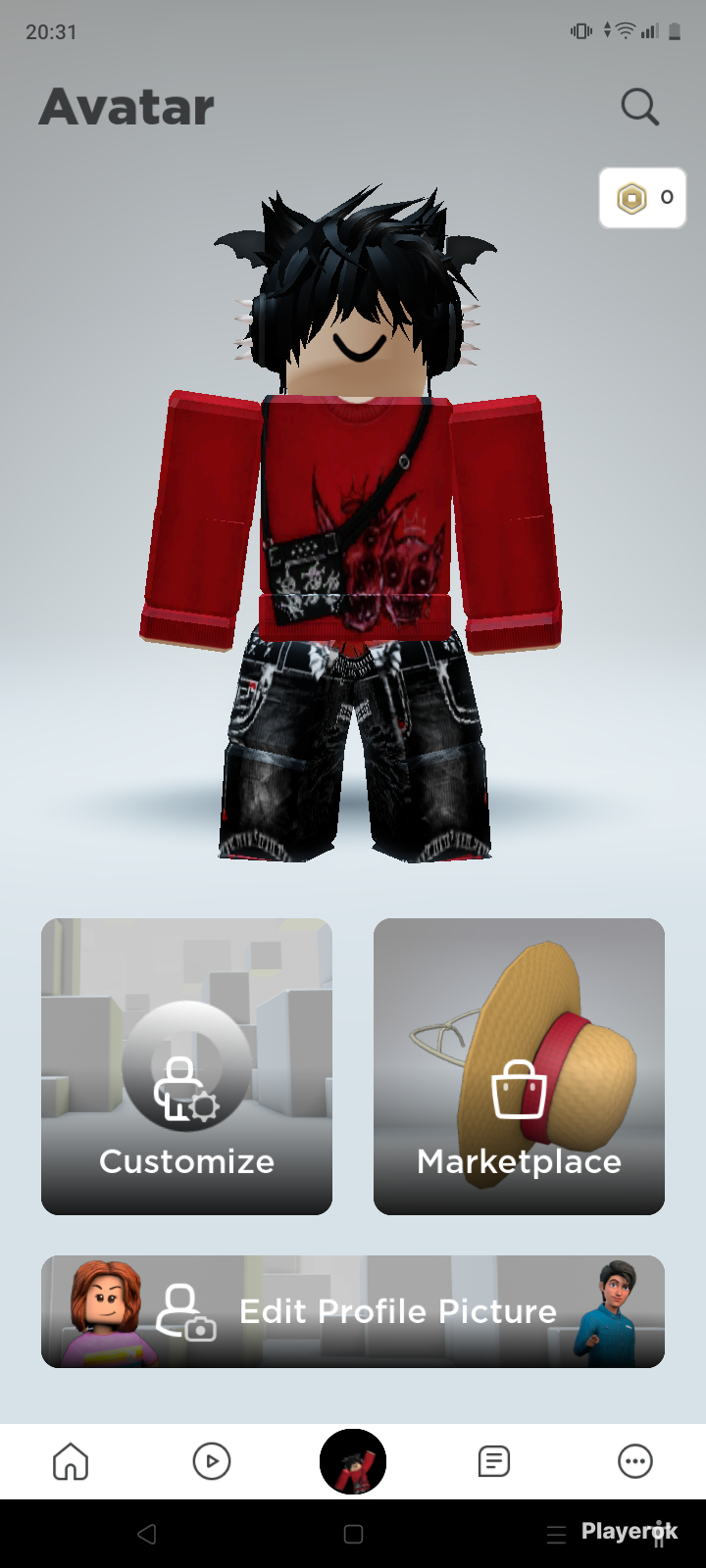Tap the system home button
Image resolution: width=706 pixels, height=1568 pixels.
(x=354, y=1534)
